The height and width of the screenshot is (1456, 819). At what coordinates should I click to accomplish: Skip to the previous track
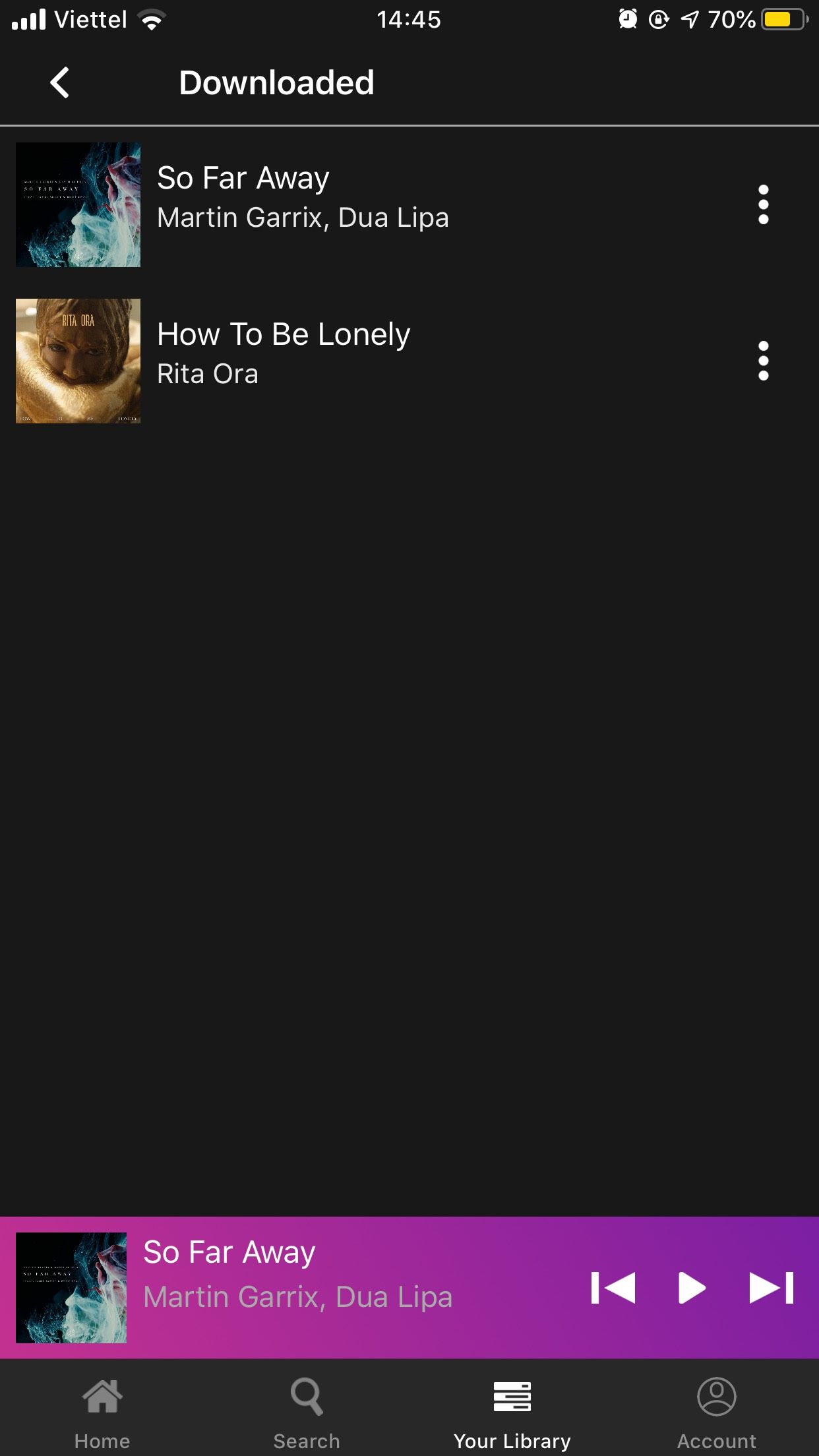tap(613, 1288)
